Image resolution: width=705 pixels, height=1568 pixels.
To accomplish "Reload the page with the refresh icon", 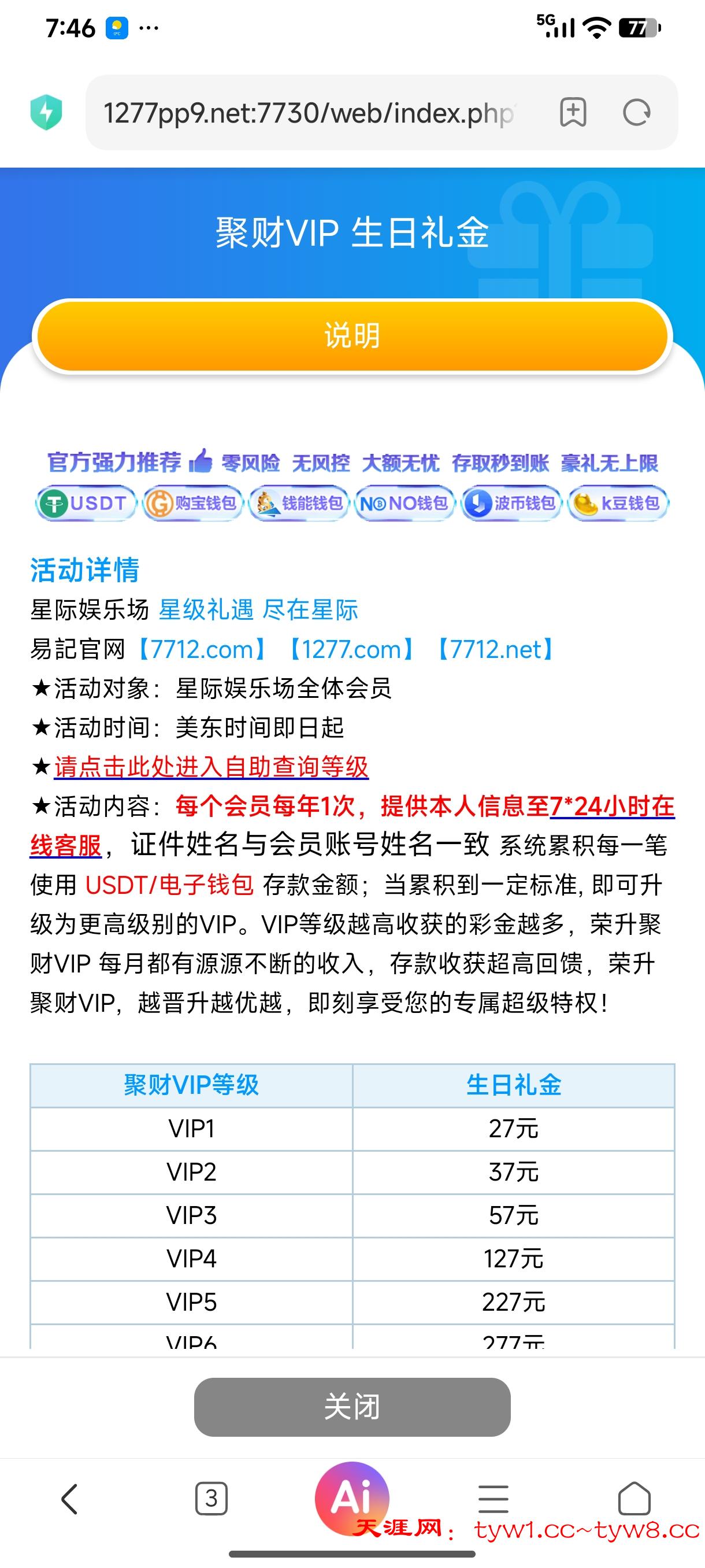I will point(637,113).
